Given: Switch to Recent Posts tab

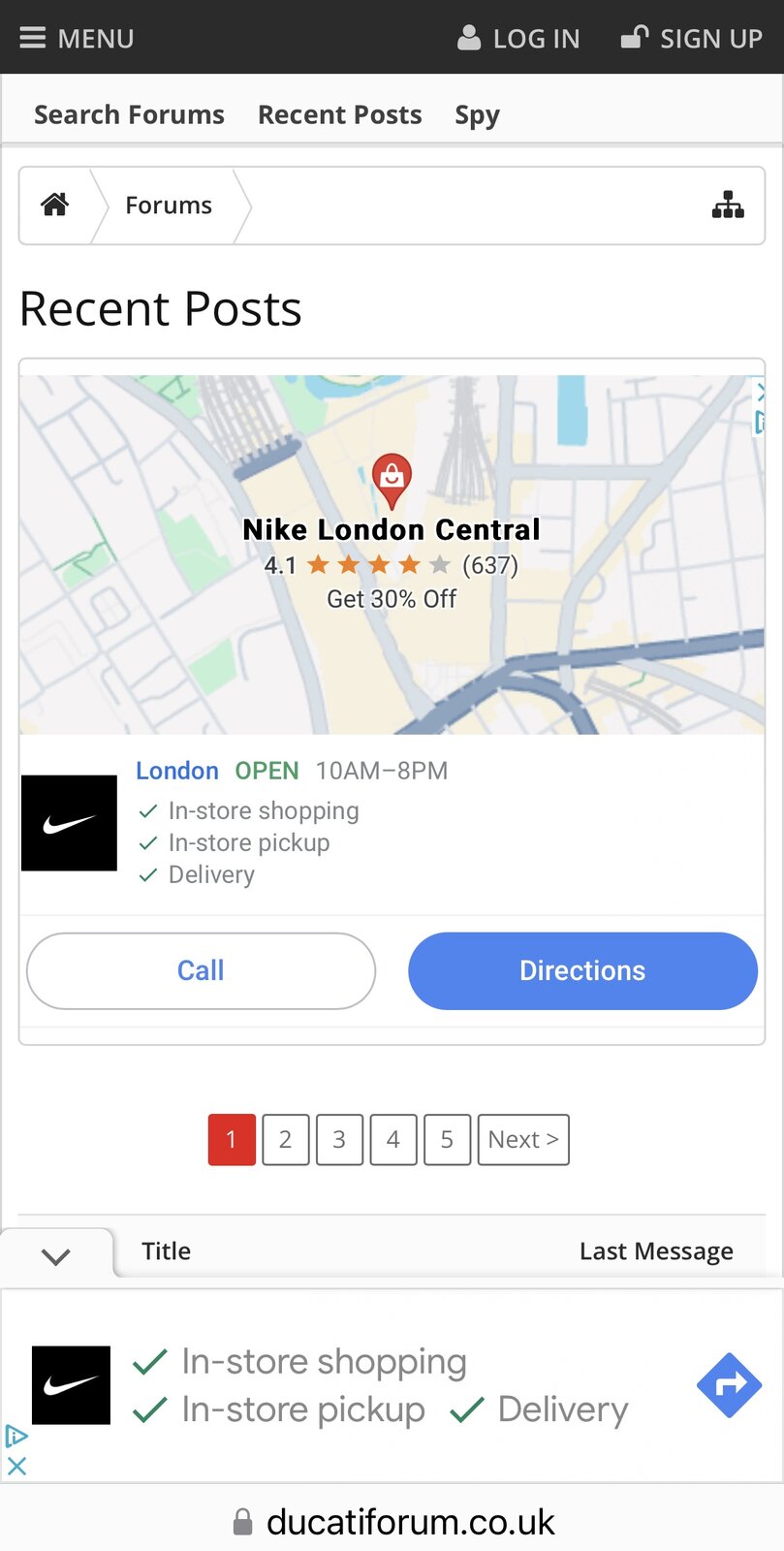Looking at the screenshot, I should click(x=339, y=114).
